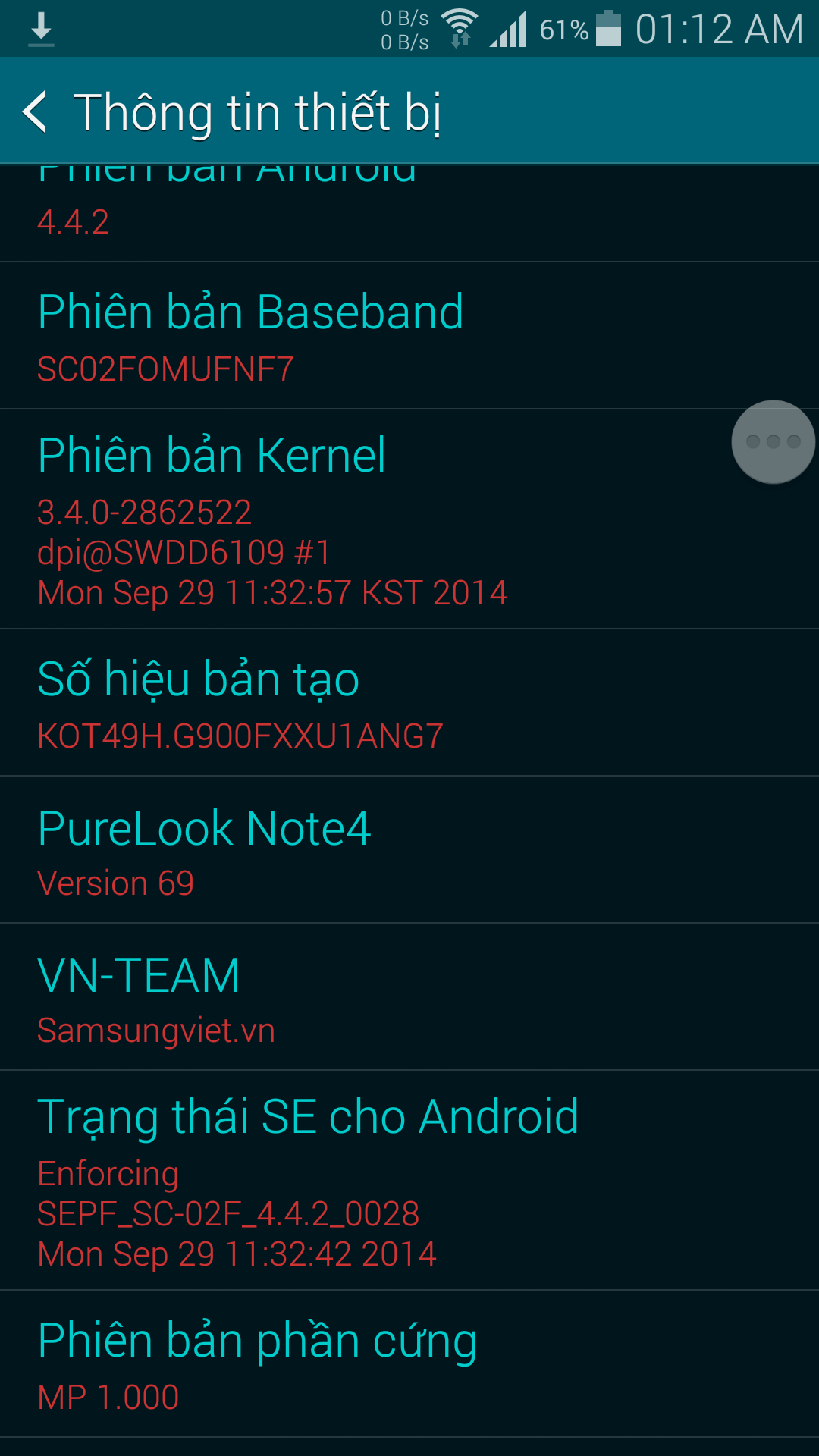
Task: Tap Số hiệu bản tạo row
Action: (409, 703)
